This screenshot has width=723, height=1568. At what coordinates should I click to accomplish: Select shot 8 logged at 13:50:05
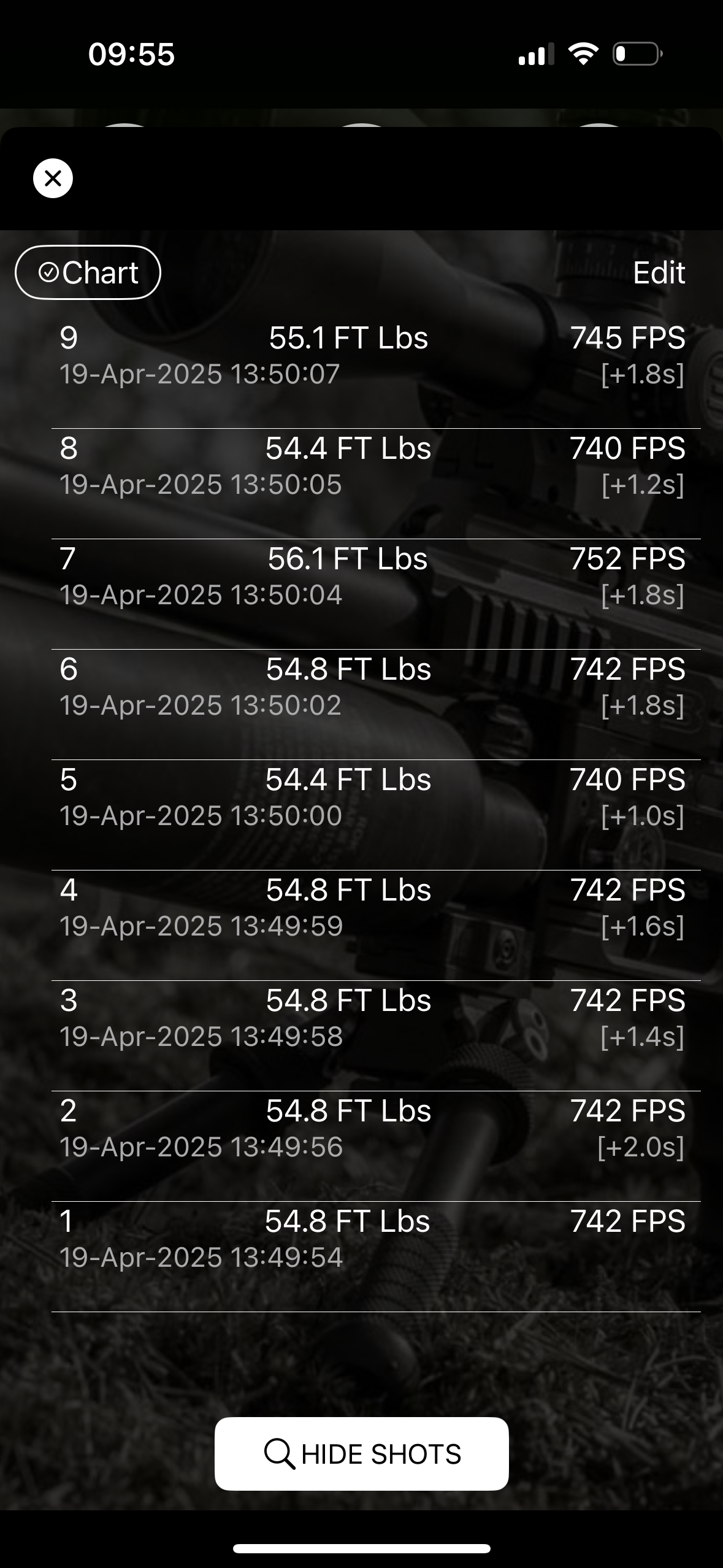coord(372,466)
